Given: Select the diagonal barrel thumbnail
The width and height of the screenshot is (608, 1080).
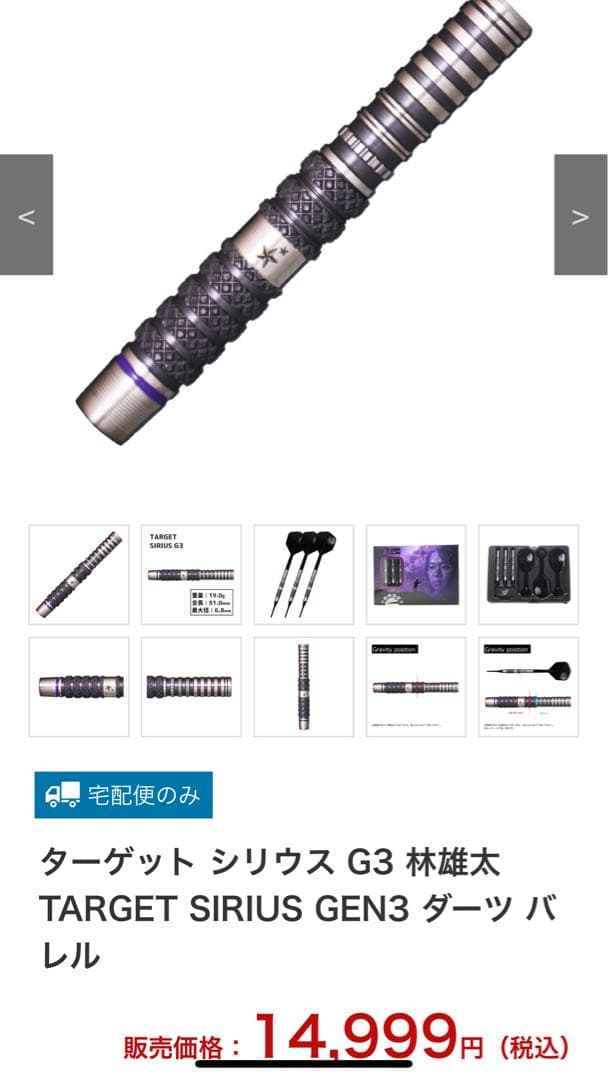Looking at the screenshot, I should pyautogui.click(x=79, y=575).
